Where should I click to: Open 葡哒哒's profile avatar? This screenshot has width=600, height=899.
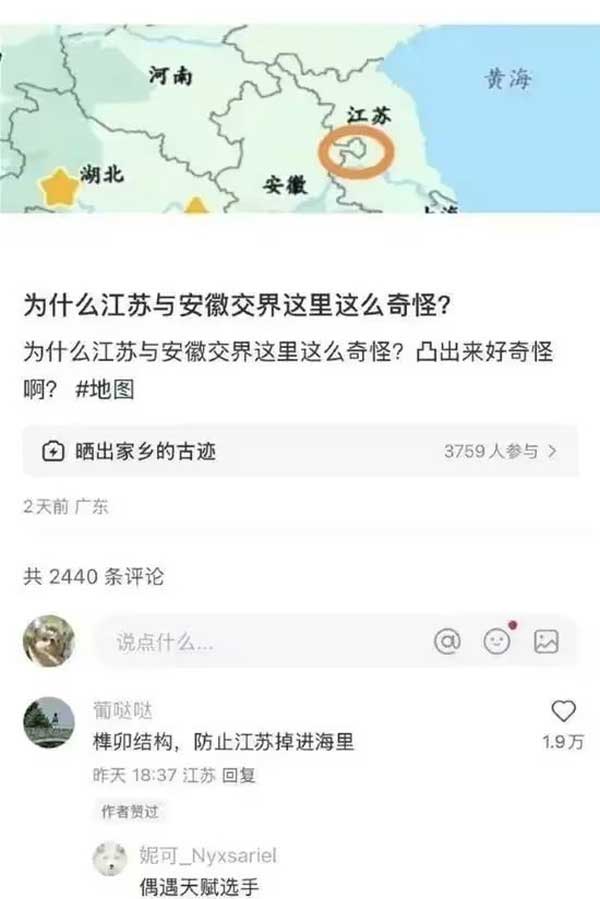(x=48, y=722)
